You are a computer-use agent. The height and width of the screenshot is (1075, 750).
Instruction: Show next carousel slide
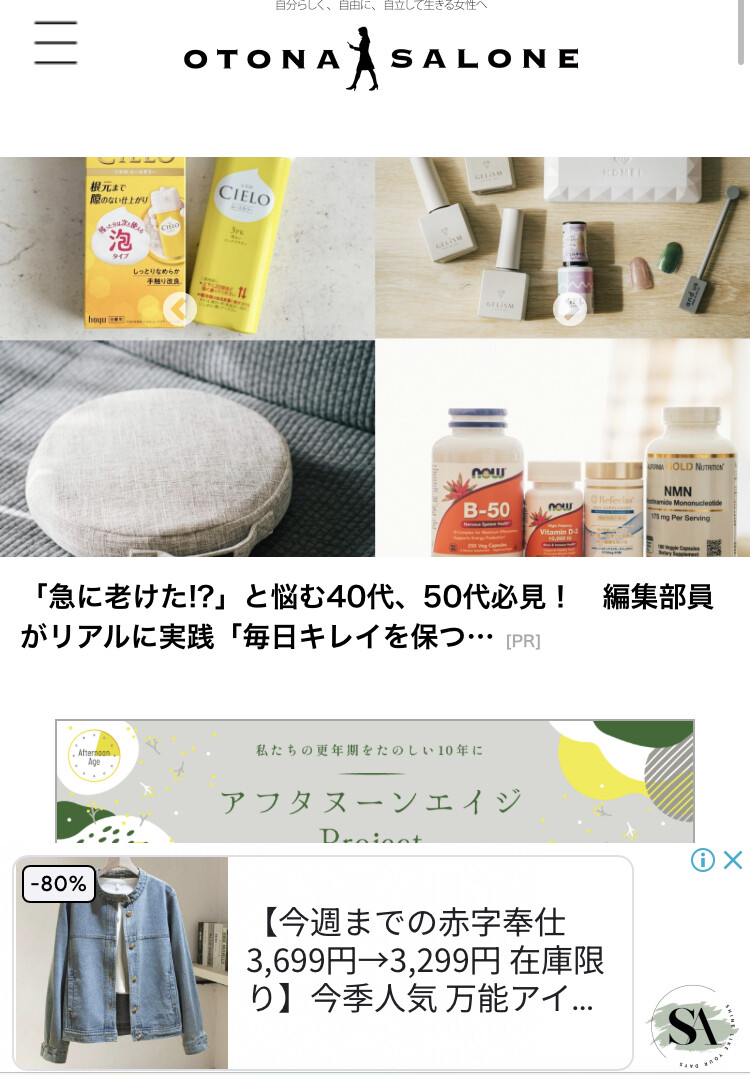click(x=569, y=309)
